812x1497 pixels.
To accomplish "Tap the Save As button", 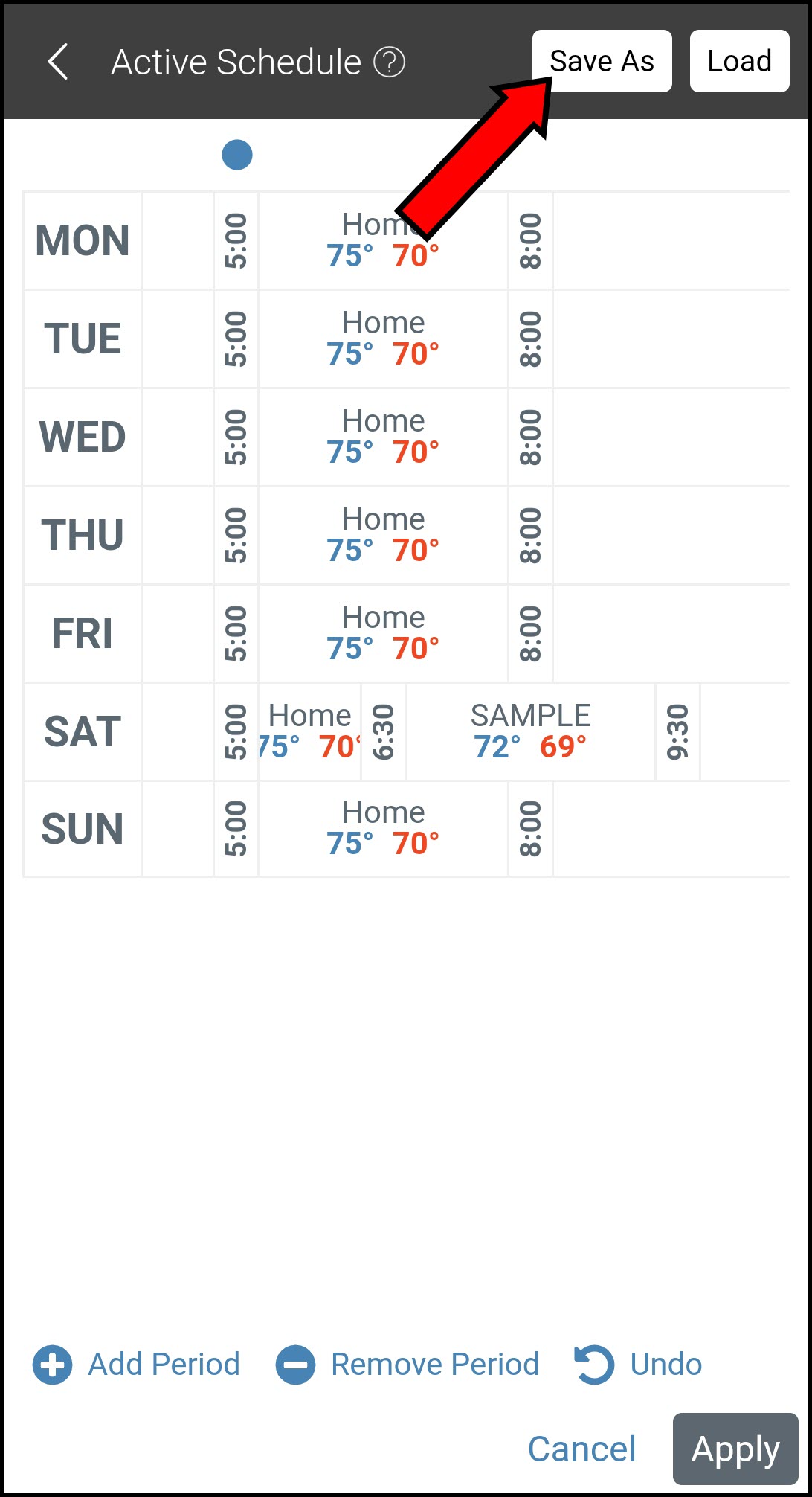I will (x=602, y=62).
